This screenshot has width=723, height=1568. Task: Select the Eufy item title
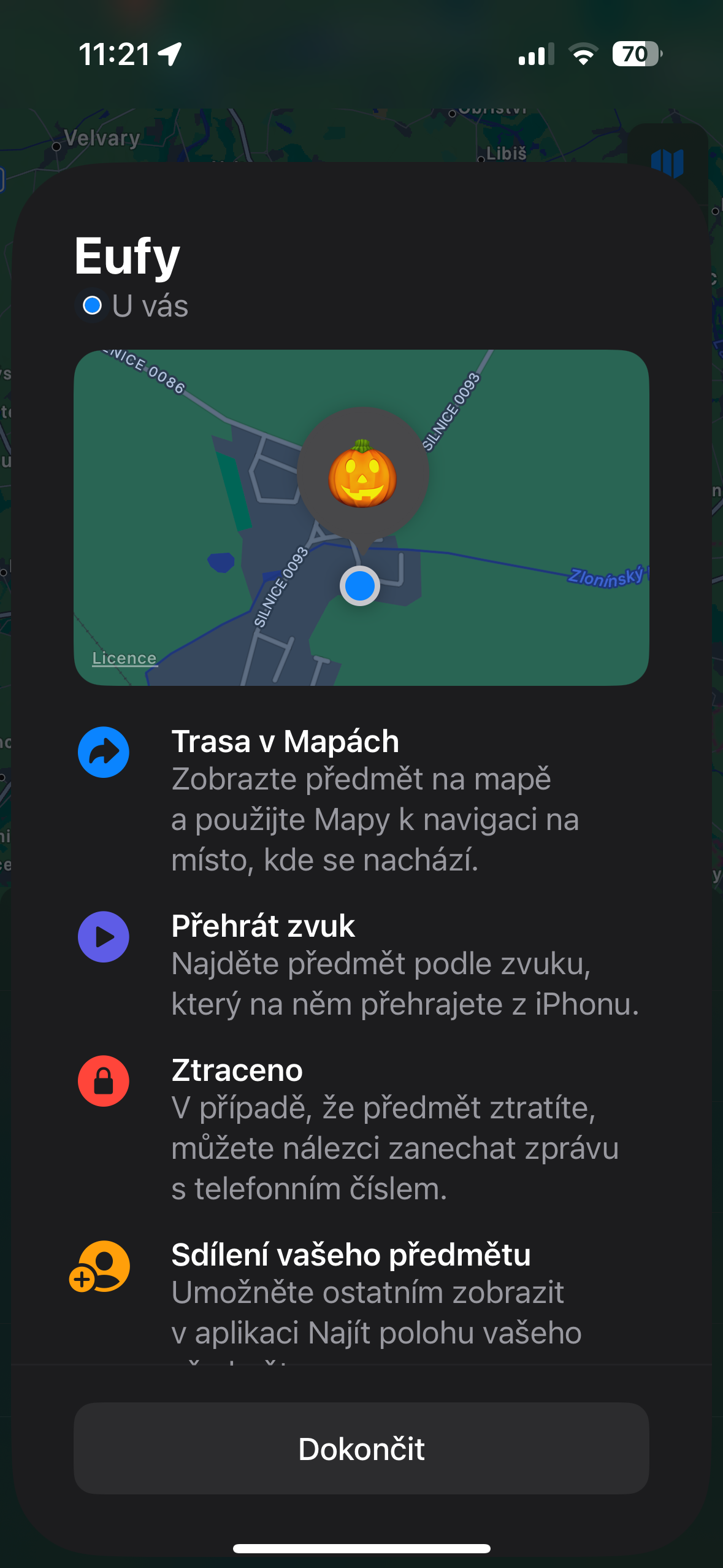coord(126,256)
